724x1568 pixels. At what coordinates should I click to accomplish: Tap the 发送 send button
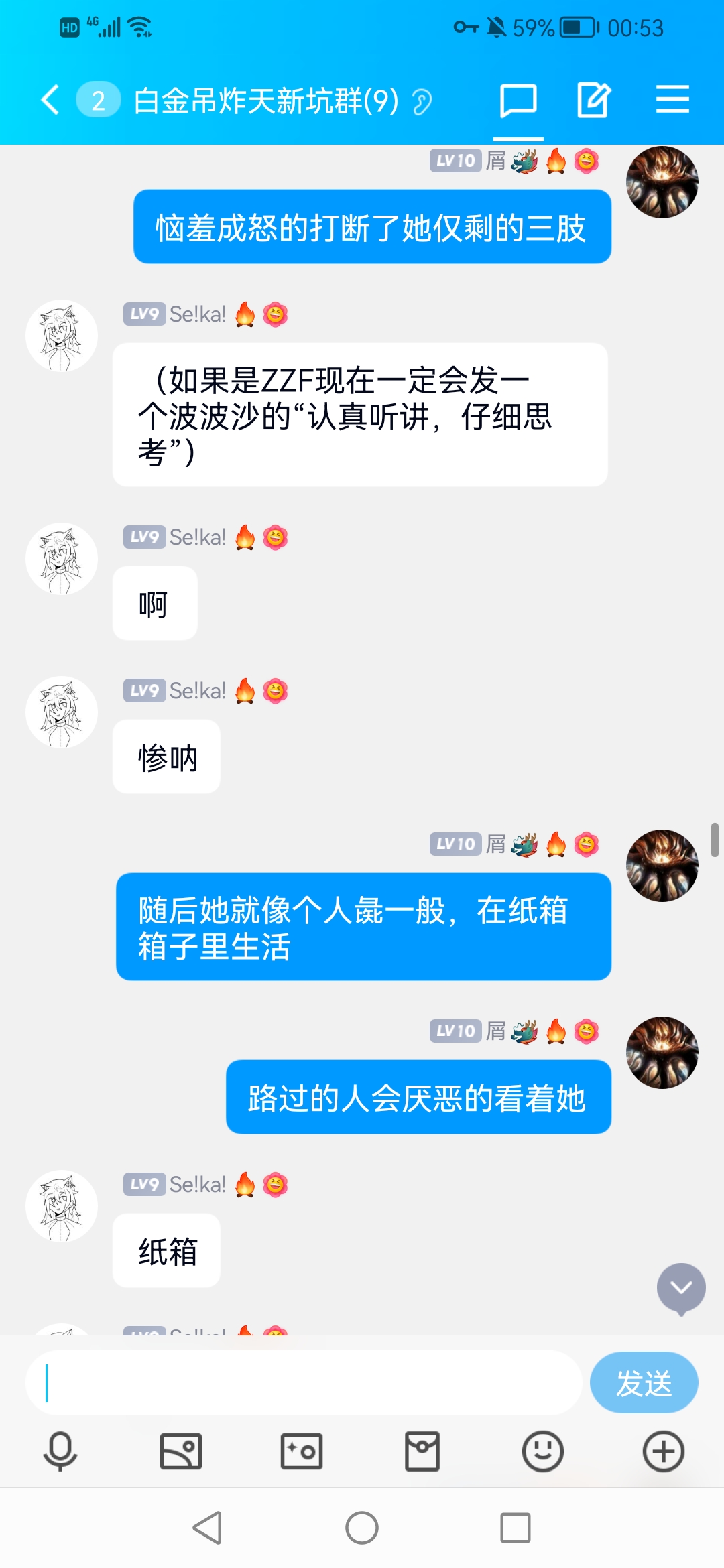click(644, 1383)
